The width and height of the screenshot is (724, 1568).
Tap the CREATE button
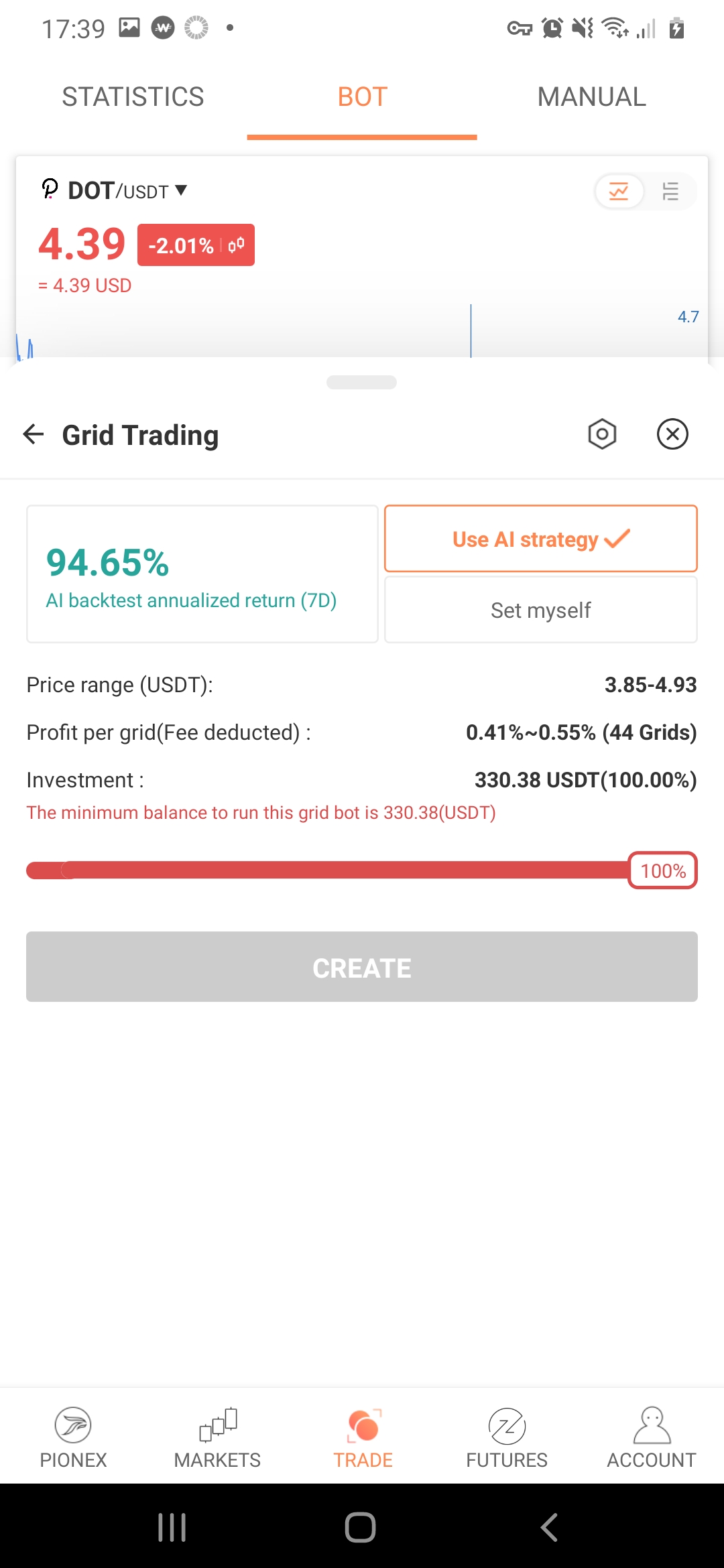362,967
